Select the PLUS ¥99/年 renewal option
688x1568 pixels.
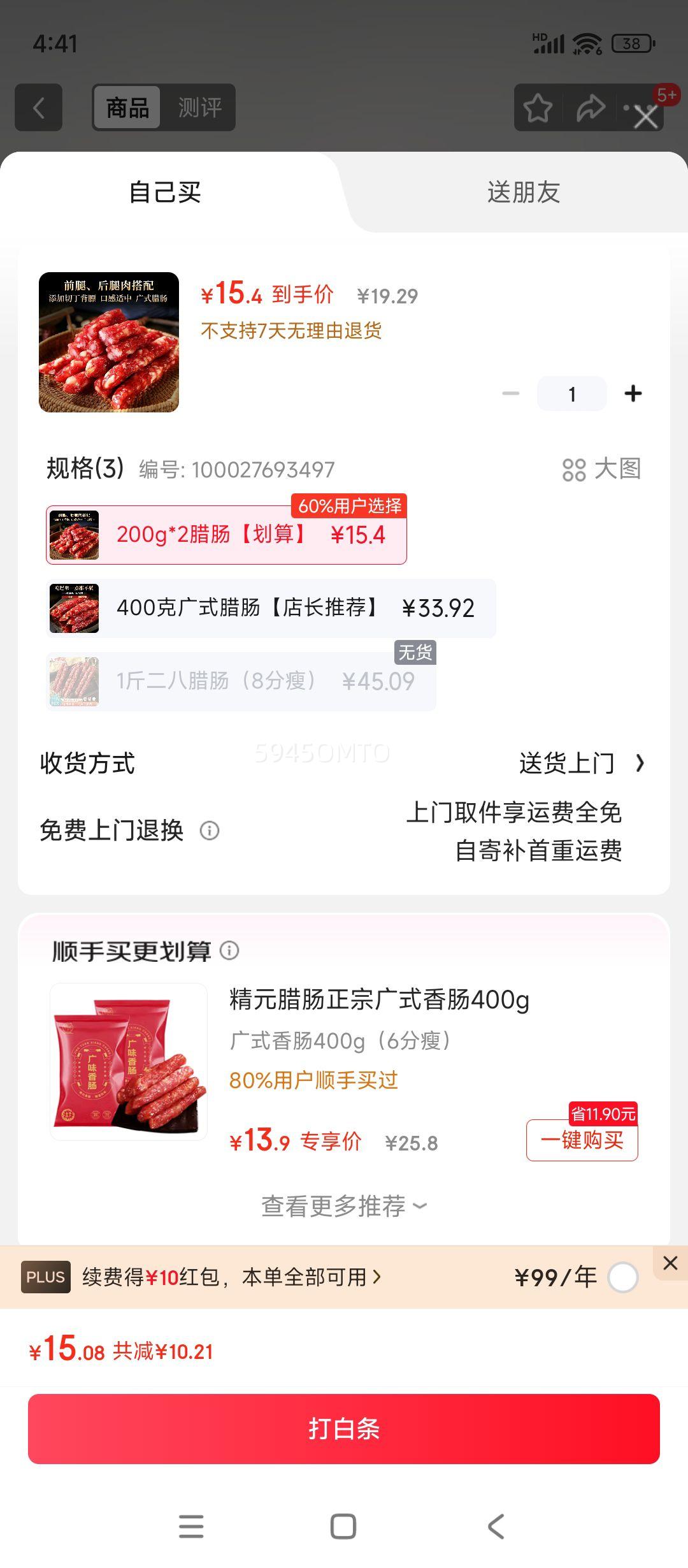coord(622,1277)
